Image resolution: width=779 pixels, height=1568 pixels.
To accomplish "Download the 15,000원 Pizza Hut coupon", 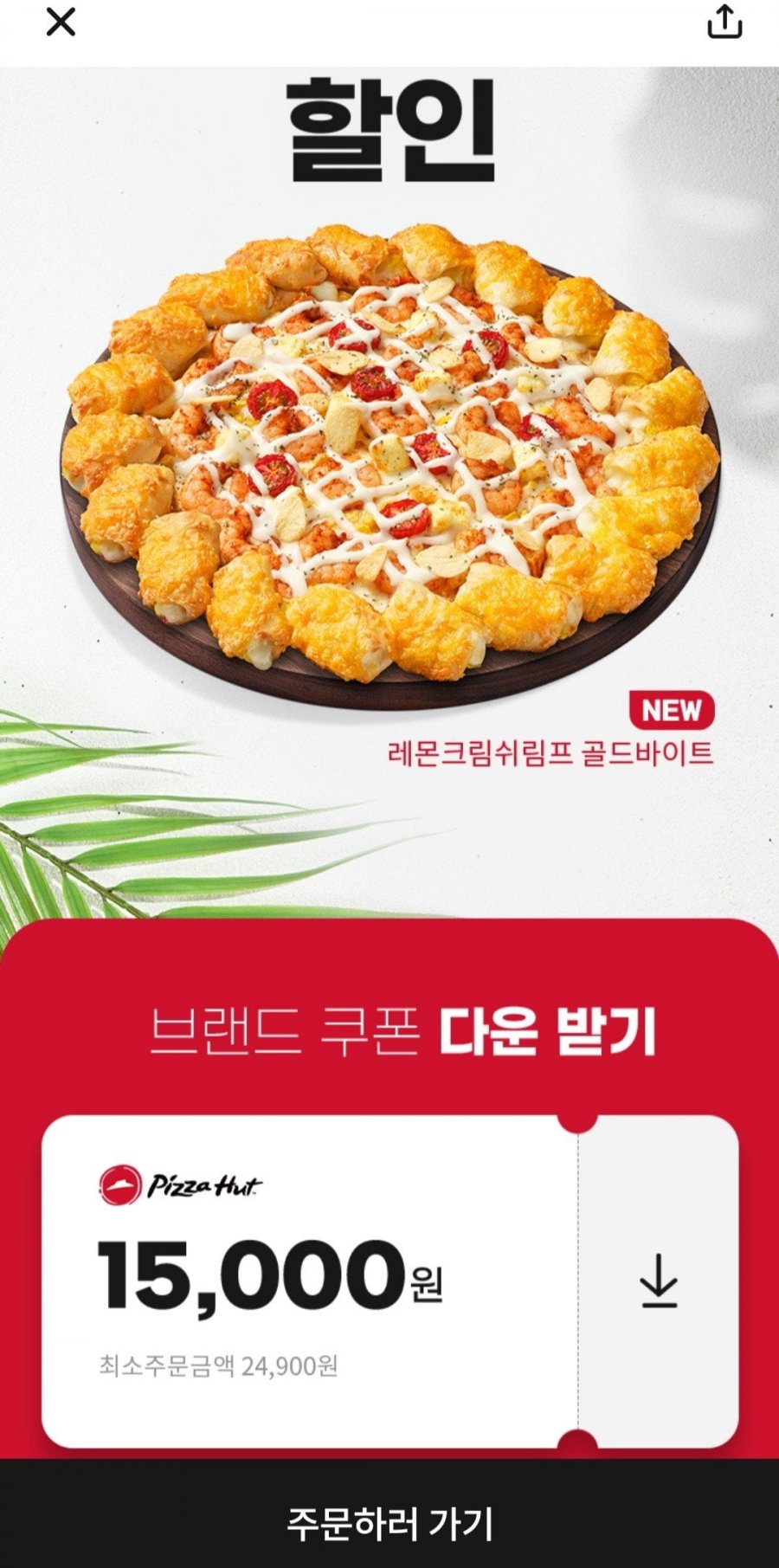I will tap(659, 1281).
